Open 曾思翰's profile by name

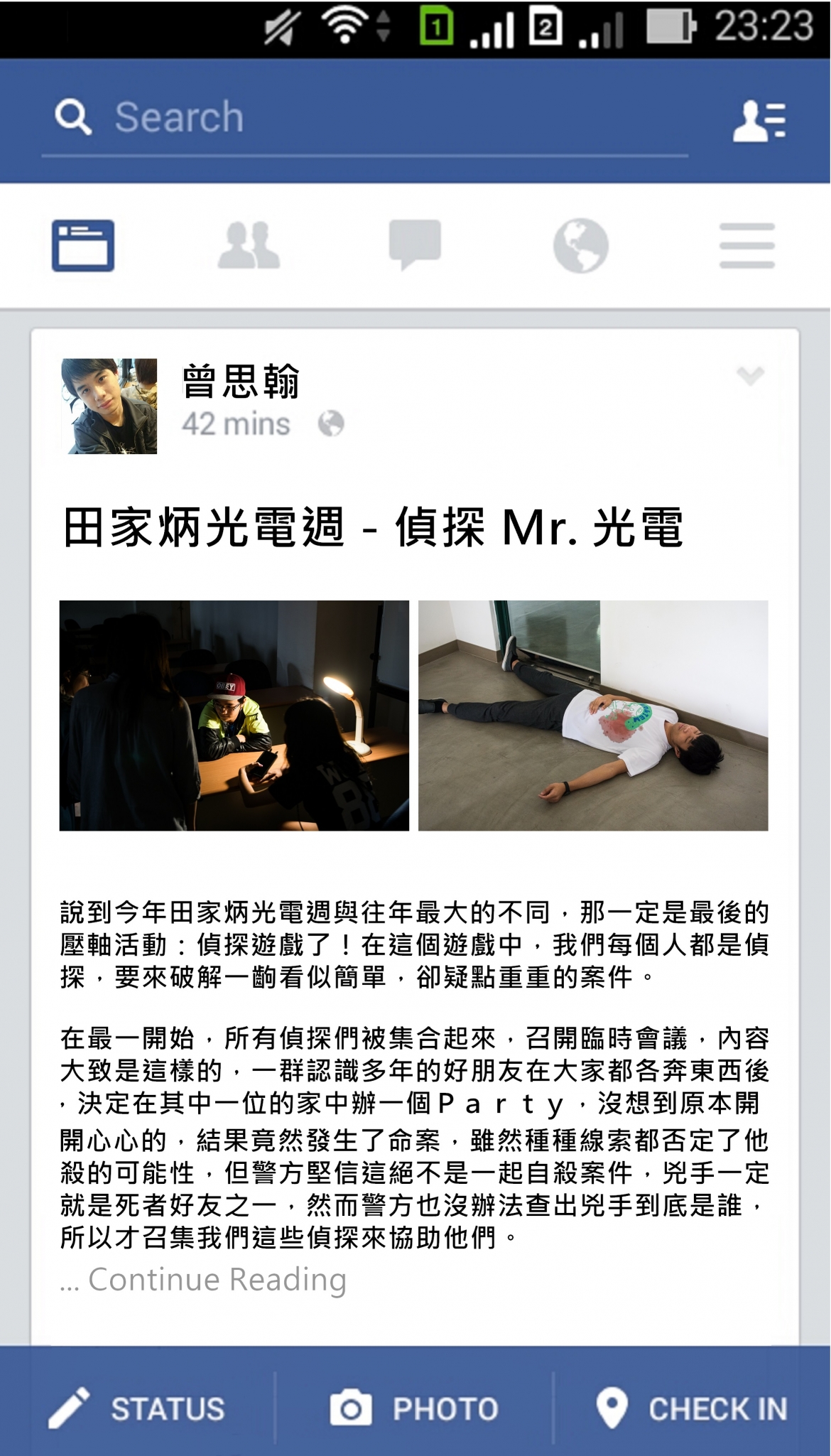click(241, 382)
